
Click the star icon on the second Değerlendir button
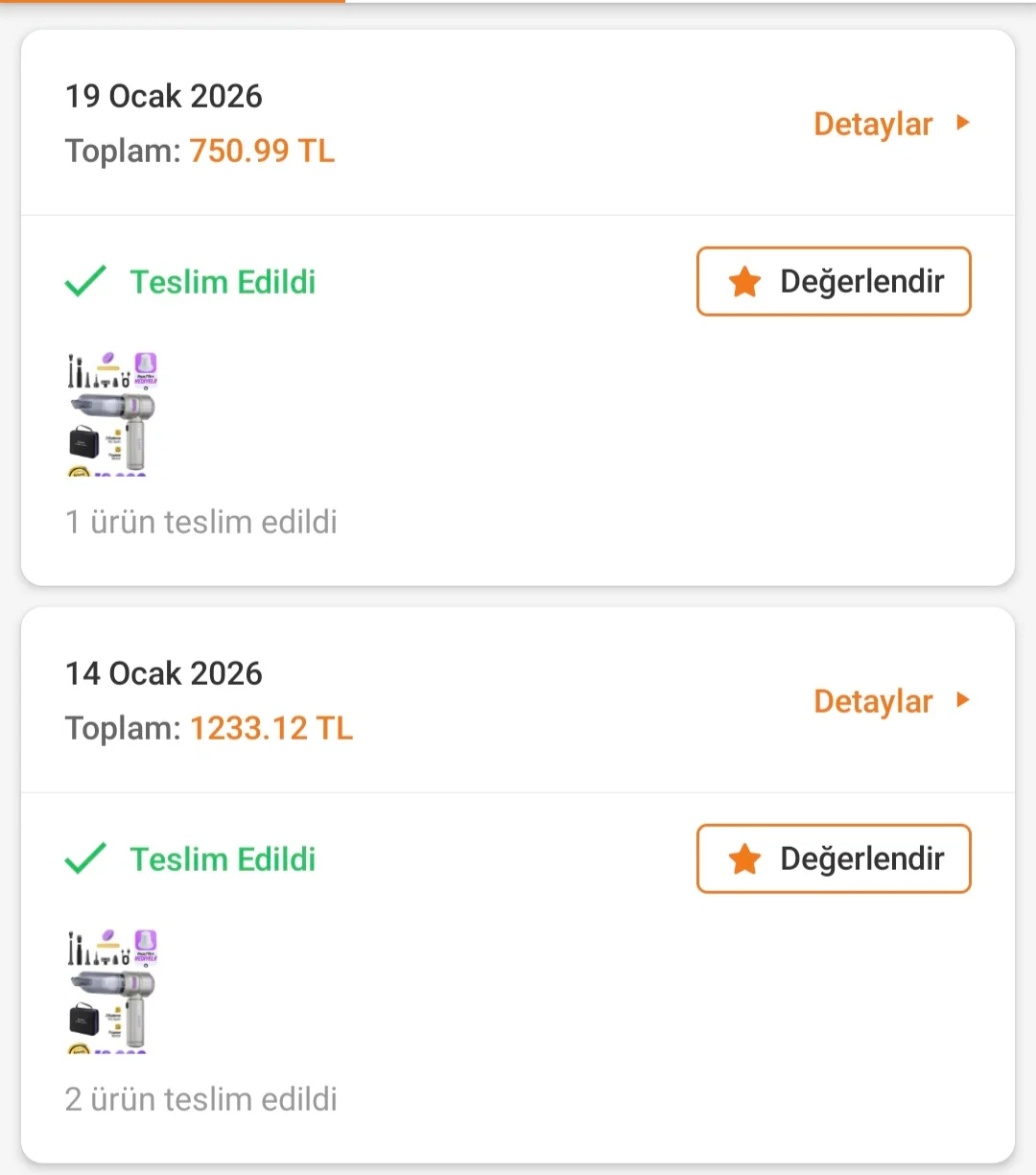tap(743, 858)
